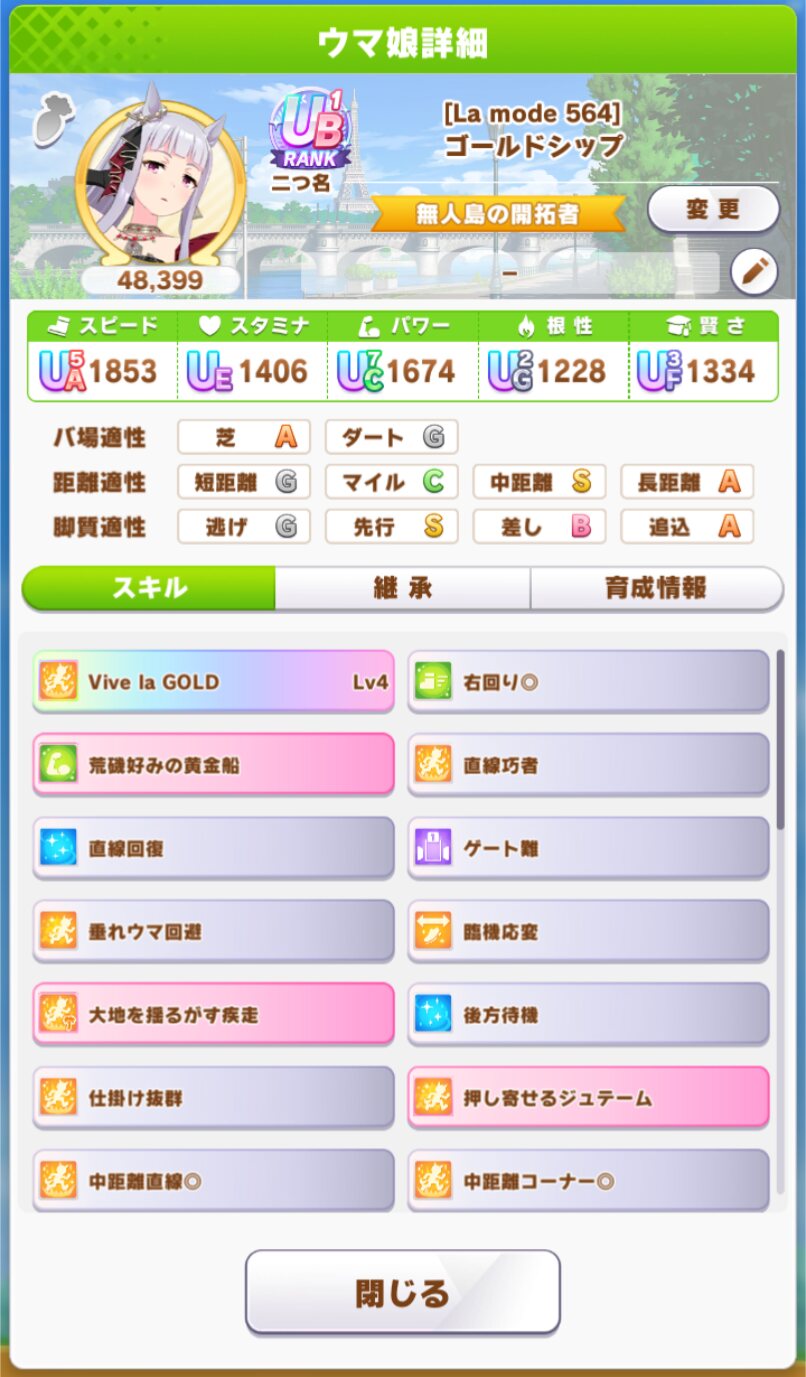Select the スキル tab
This screenshot has height=1377, width=806.
click(x=149, y=588)
